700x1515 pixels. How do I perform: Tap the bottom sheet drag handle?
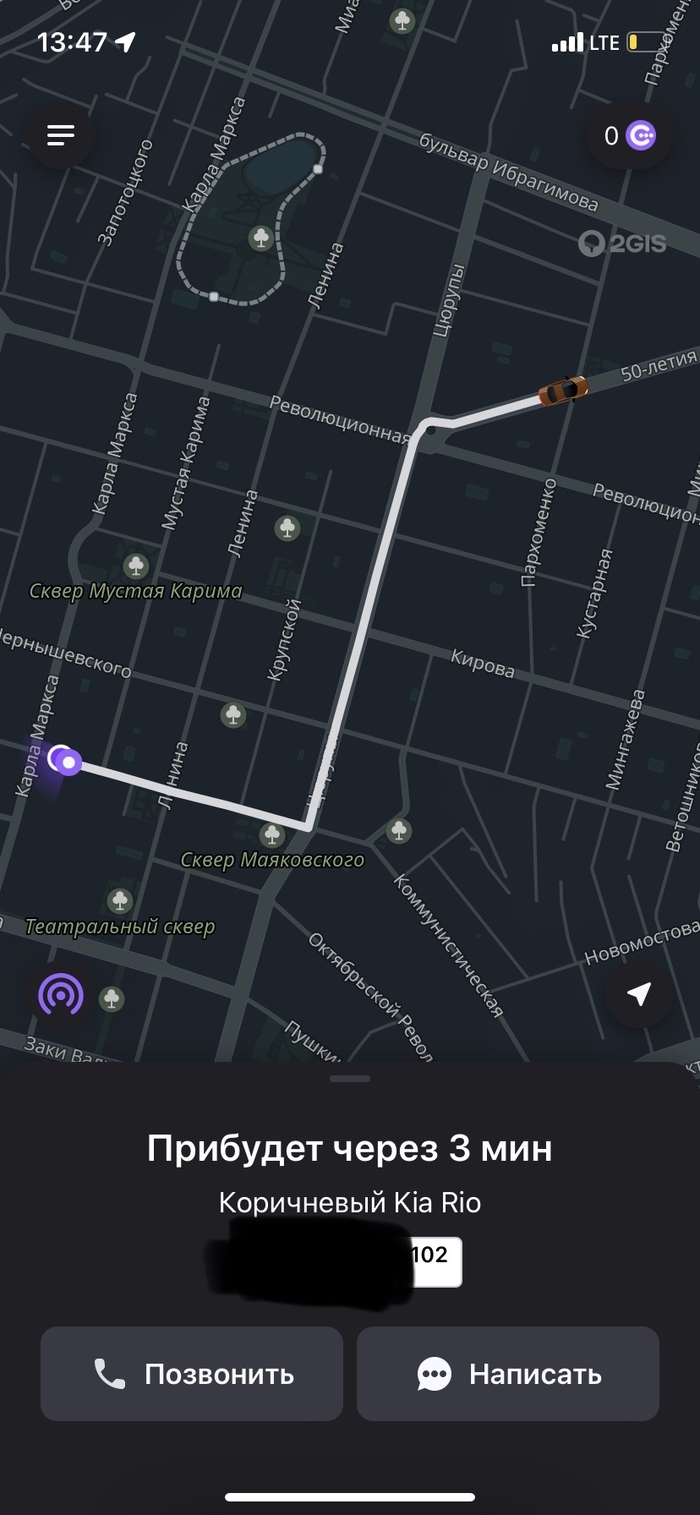350,1078
